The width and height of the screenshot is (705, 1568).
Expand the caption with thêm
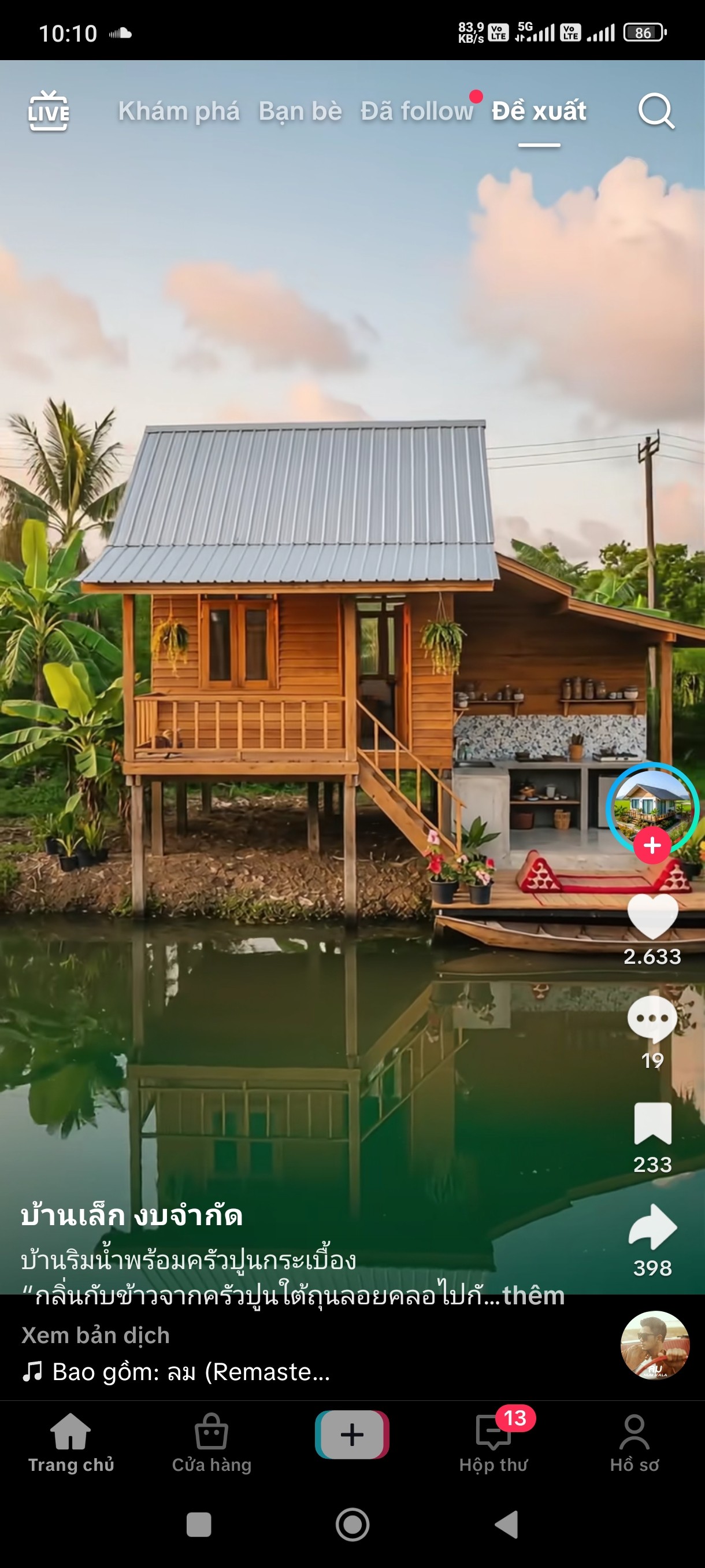coord(533,1295)
